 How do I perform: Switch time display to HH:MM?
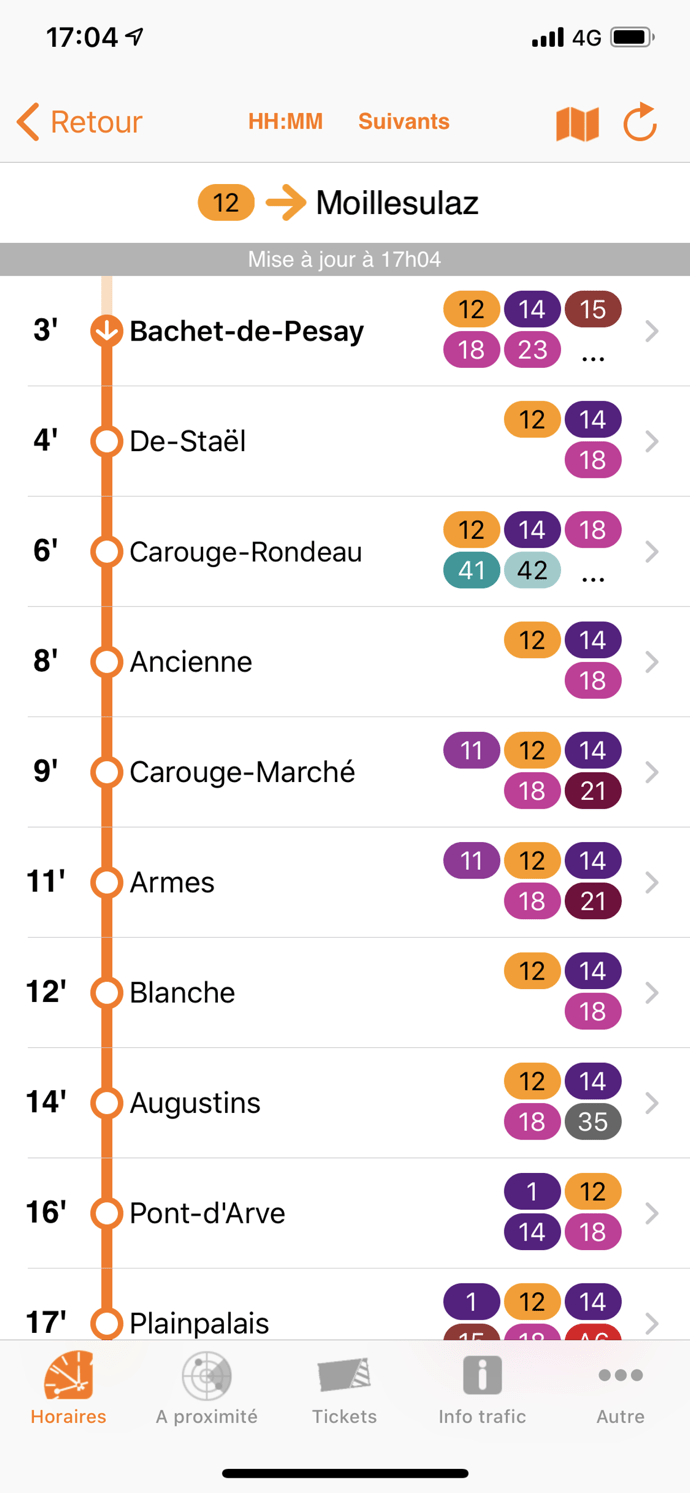point(285,122)
